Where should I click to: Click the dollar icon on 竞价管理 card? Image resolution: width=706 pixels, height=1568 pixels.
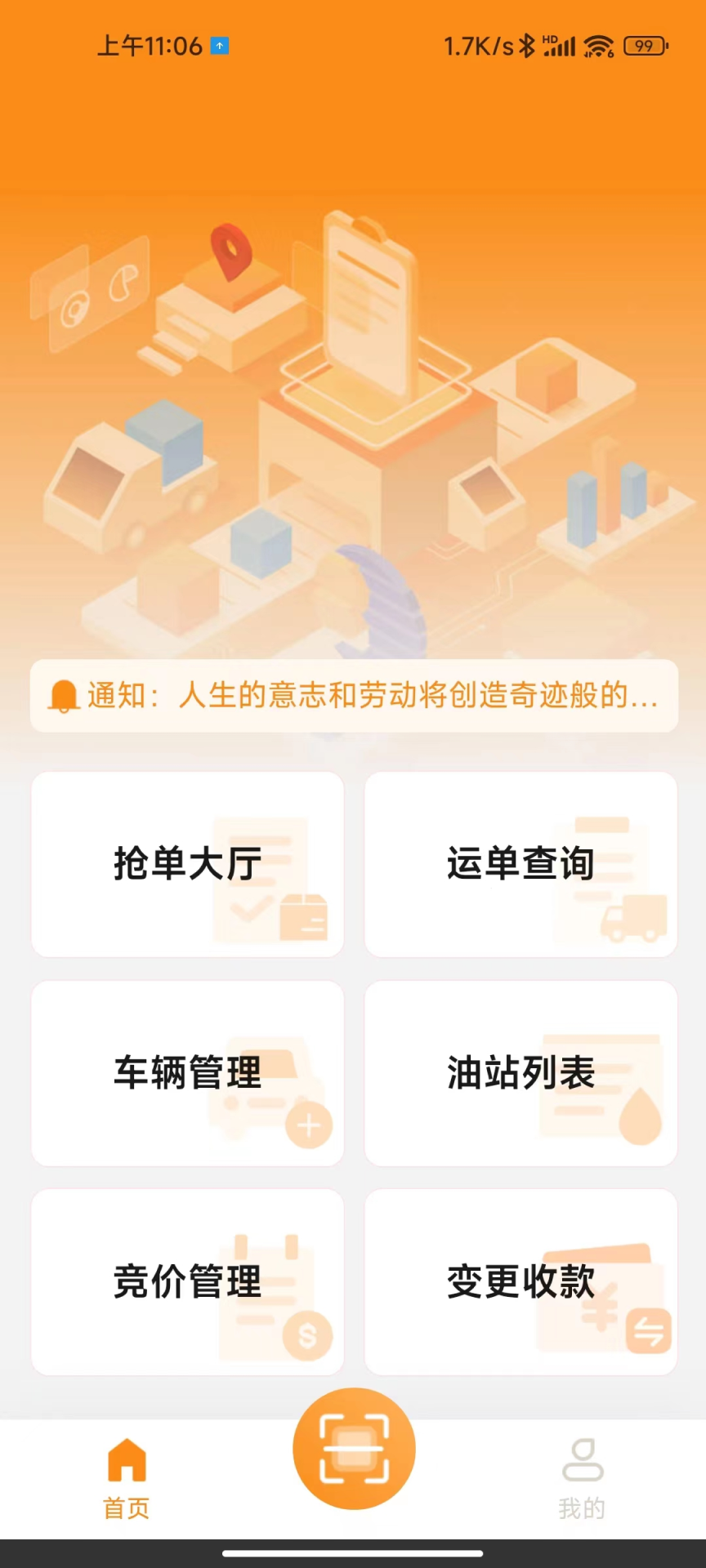306,1337
